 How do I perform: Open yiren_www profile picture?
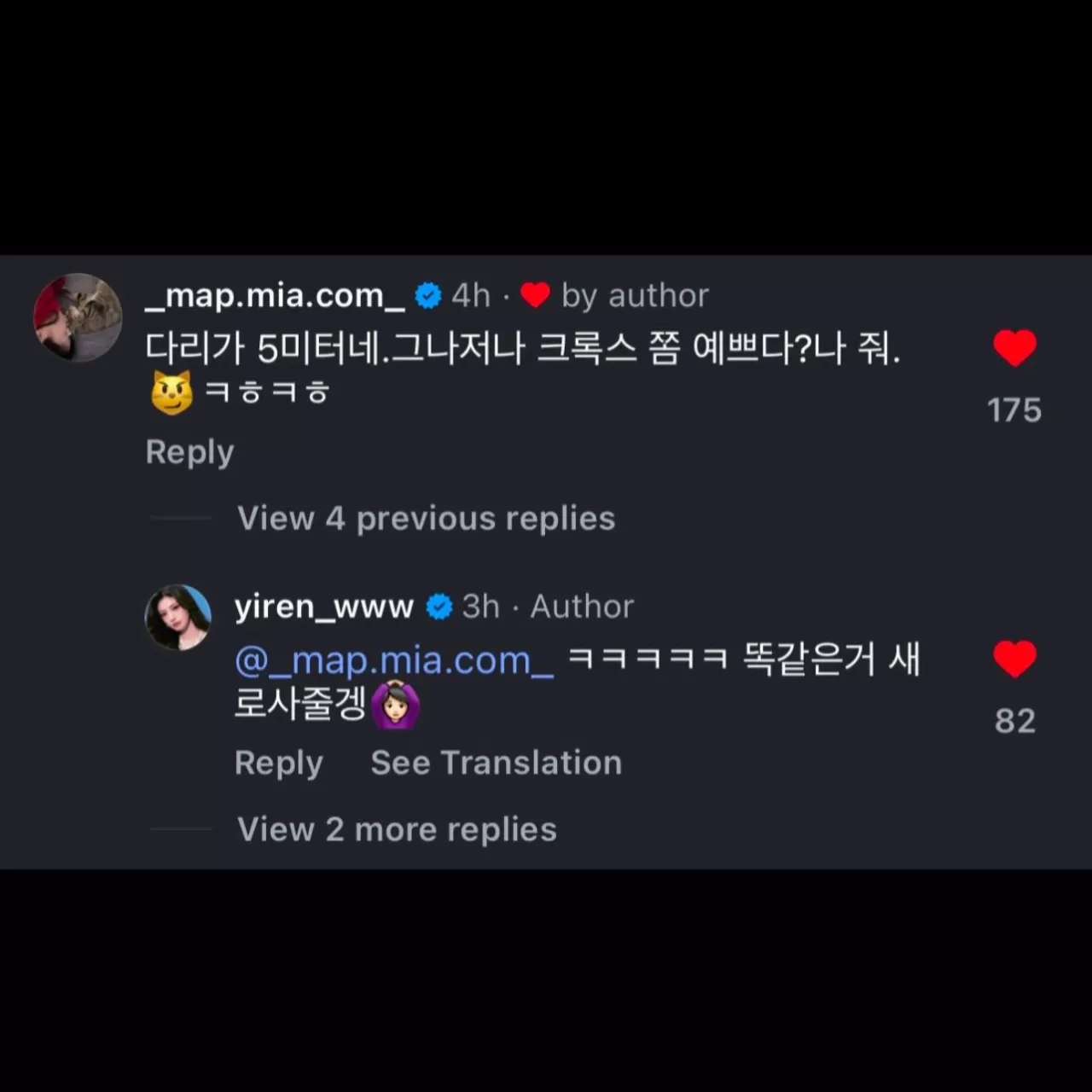point(178,617)
